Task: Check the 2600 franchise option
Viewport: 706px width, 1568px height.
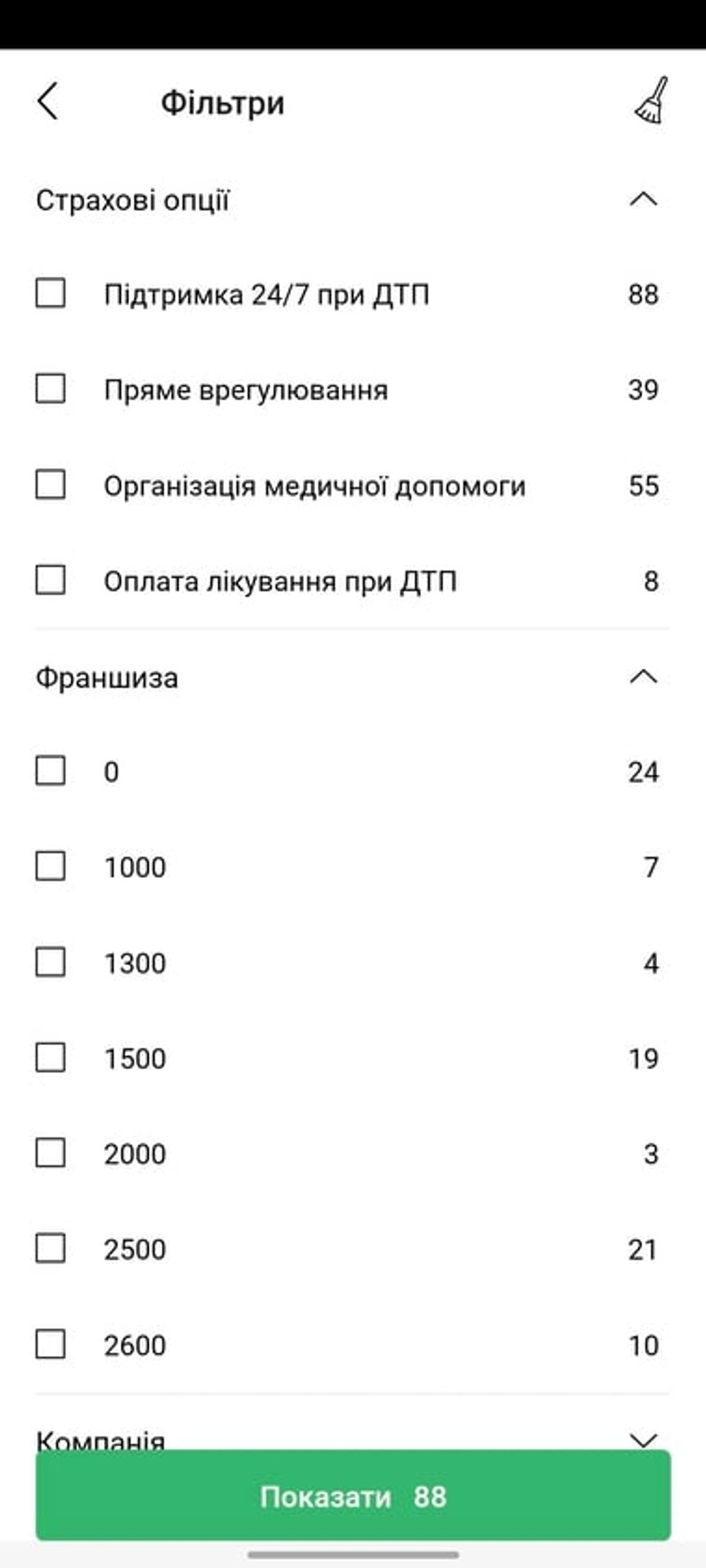Action: pyautogui.click(x=51, y=1344)
